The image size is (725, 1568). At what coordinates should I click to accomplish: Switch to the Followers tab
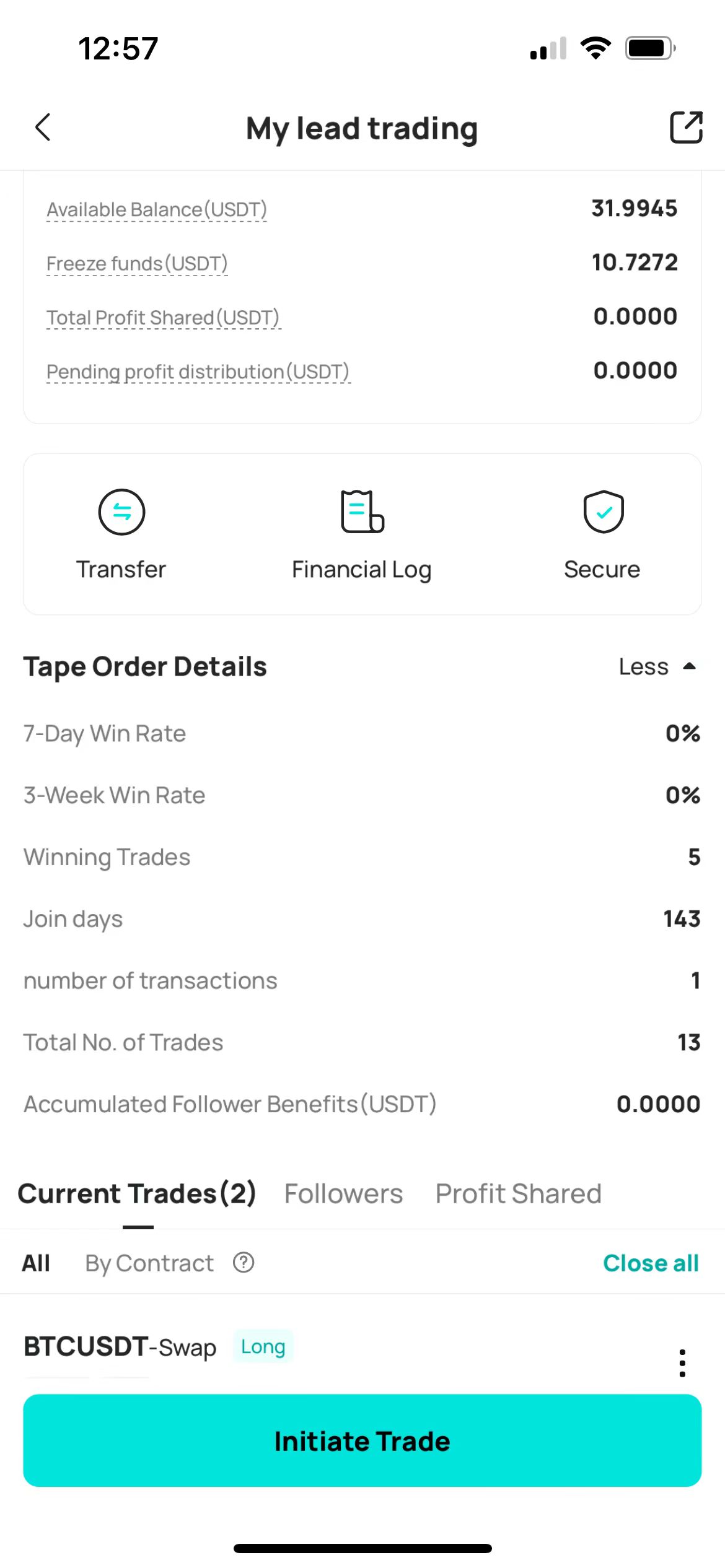[343, 1194]
